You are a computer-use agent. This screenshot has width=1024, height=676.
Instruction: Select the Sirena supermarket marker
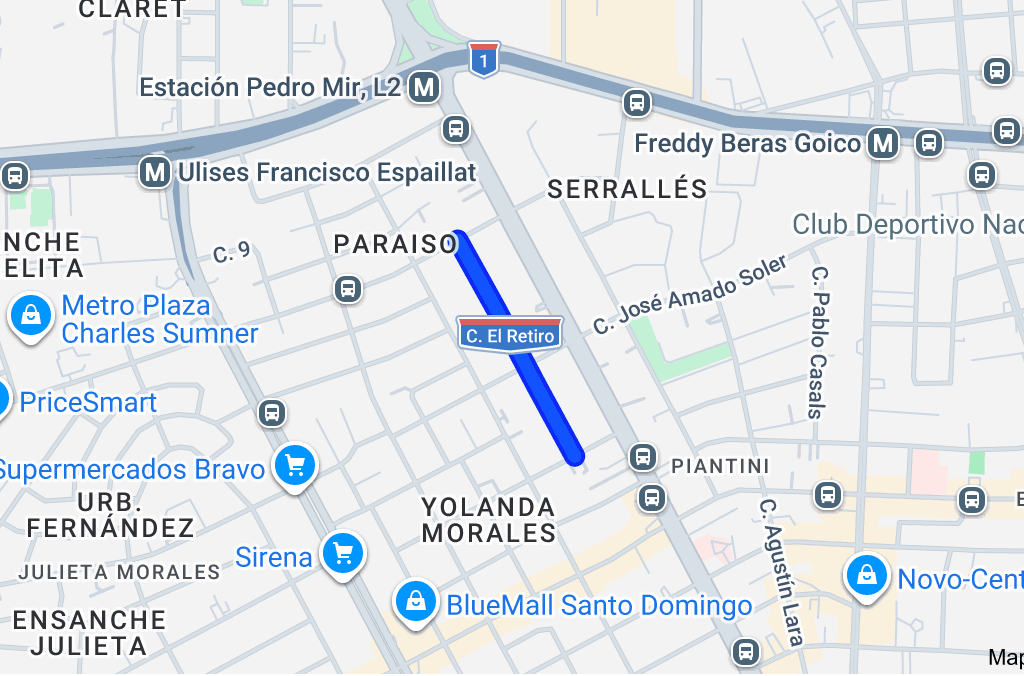[x=342, y=553]
